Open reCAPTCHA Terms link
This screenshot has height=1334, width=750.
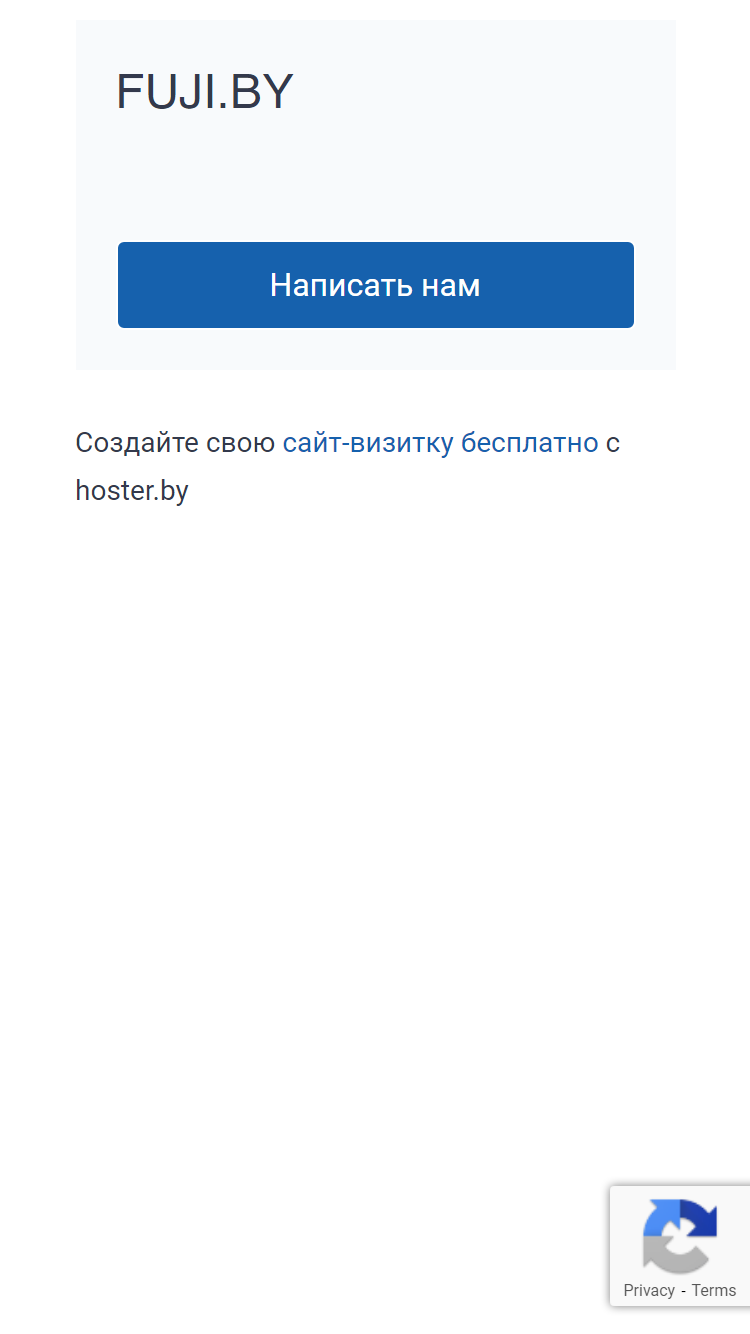click(714, 1290)
